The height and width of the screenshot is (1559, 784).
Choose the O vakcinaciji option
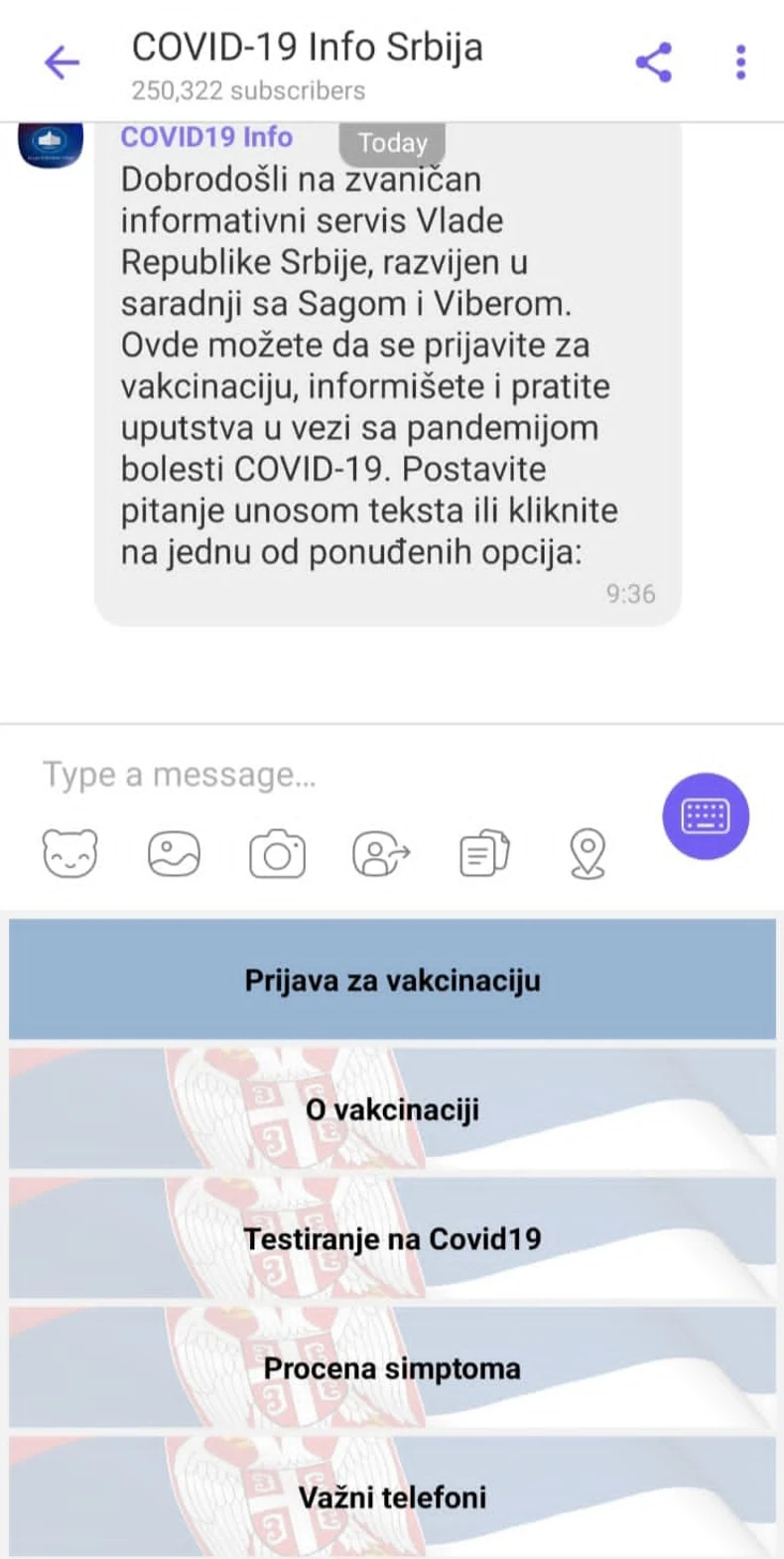pyautogui.click(x=392, y=1109)
